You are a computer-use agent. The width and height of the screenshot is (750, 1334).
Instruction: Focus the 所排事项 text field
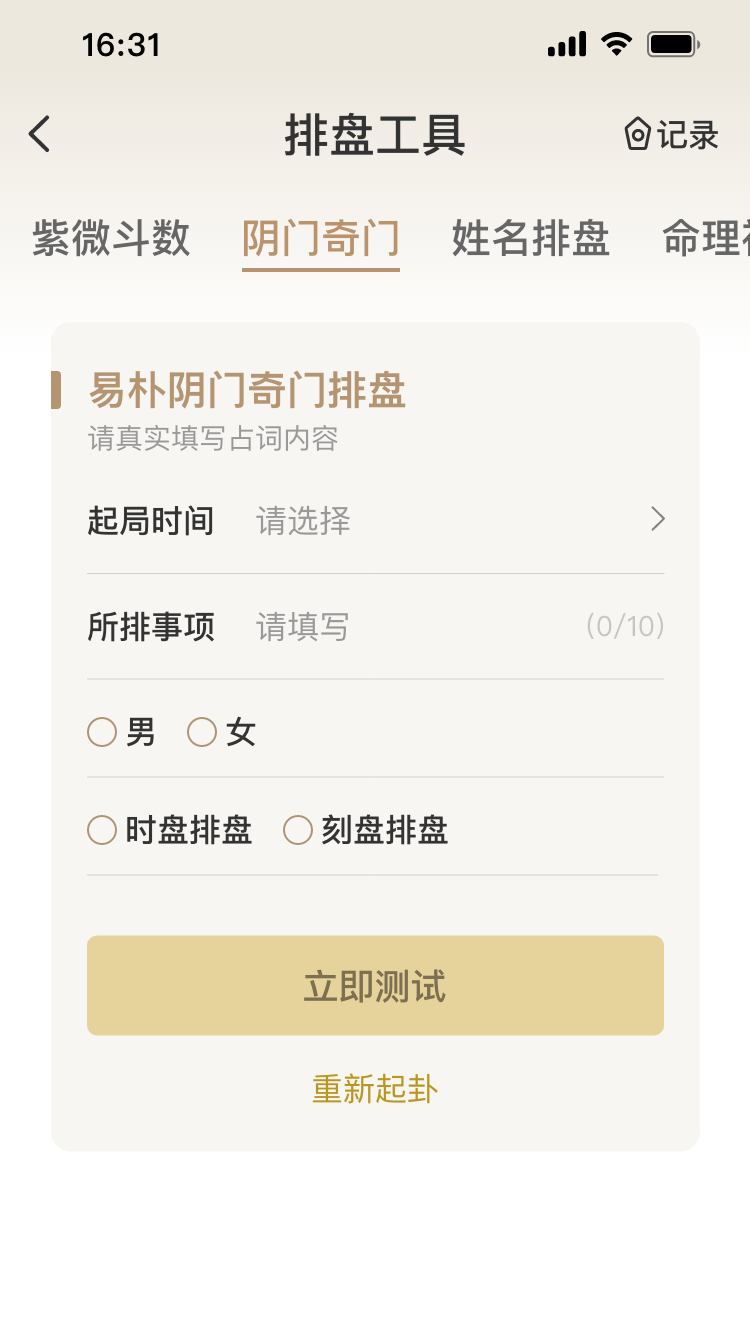375,627
